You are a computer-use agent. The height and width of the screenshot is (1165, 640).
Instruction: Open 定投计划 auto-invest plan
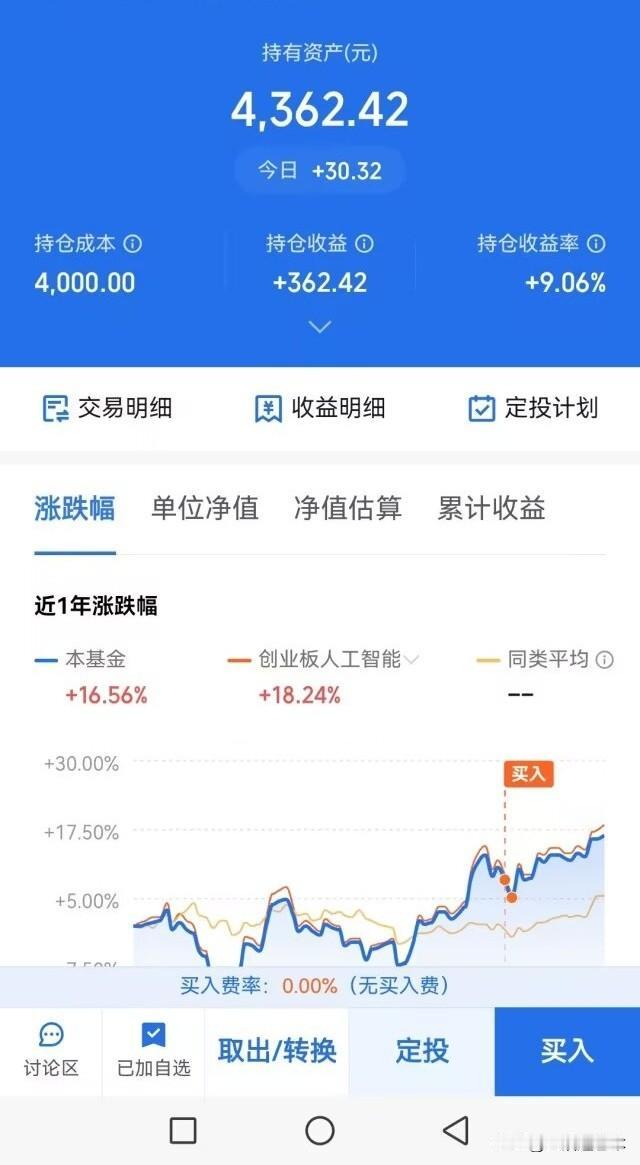coord(533,408)
